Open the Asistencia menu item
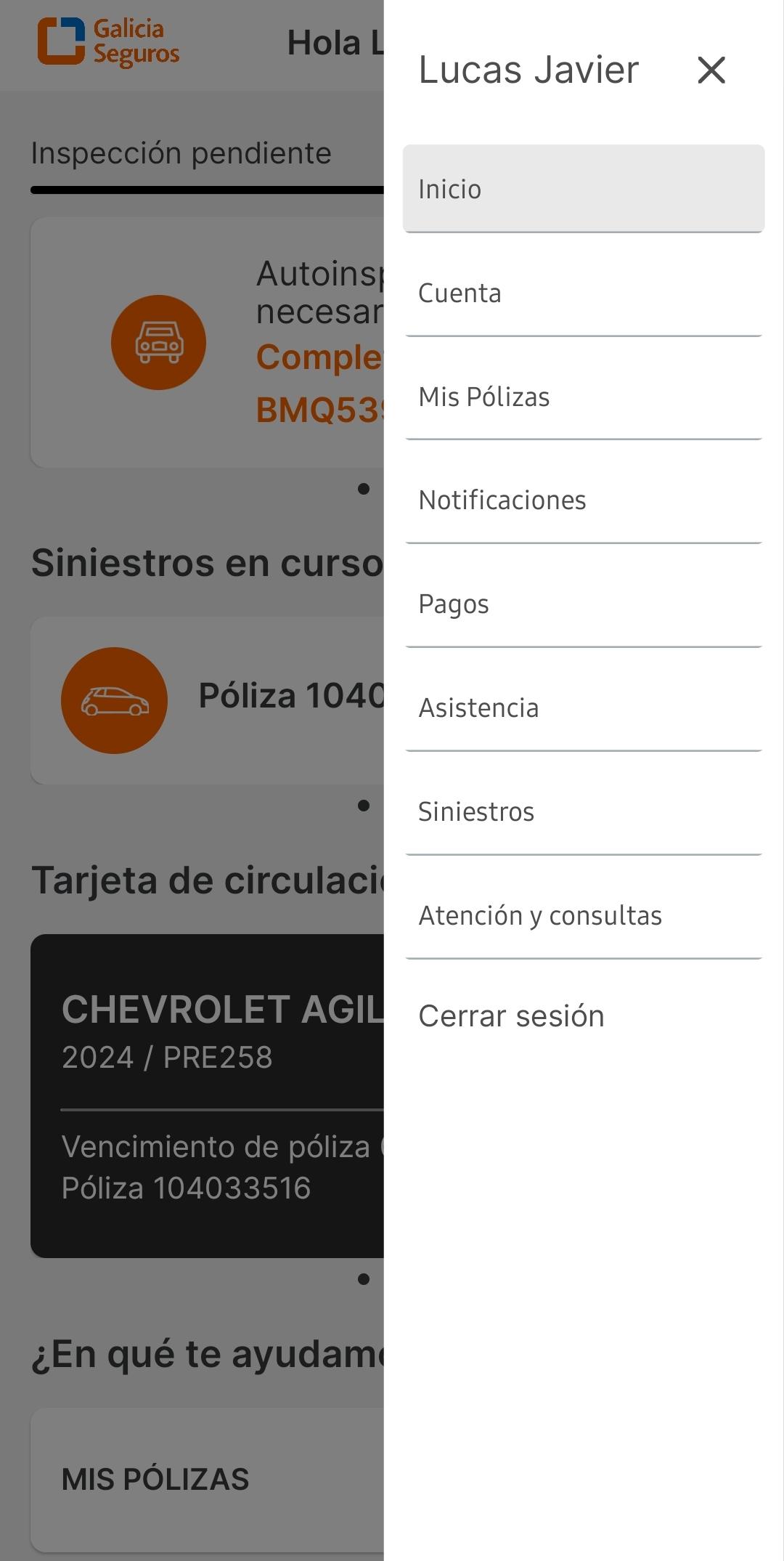Image resolution: width=784 pixels, height=1561 pixels. coord(584,708)
